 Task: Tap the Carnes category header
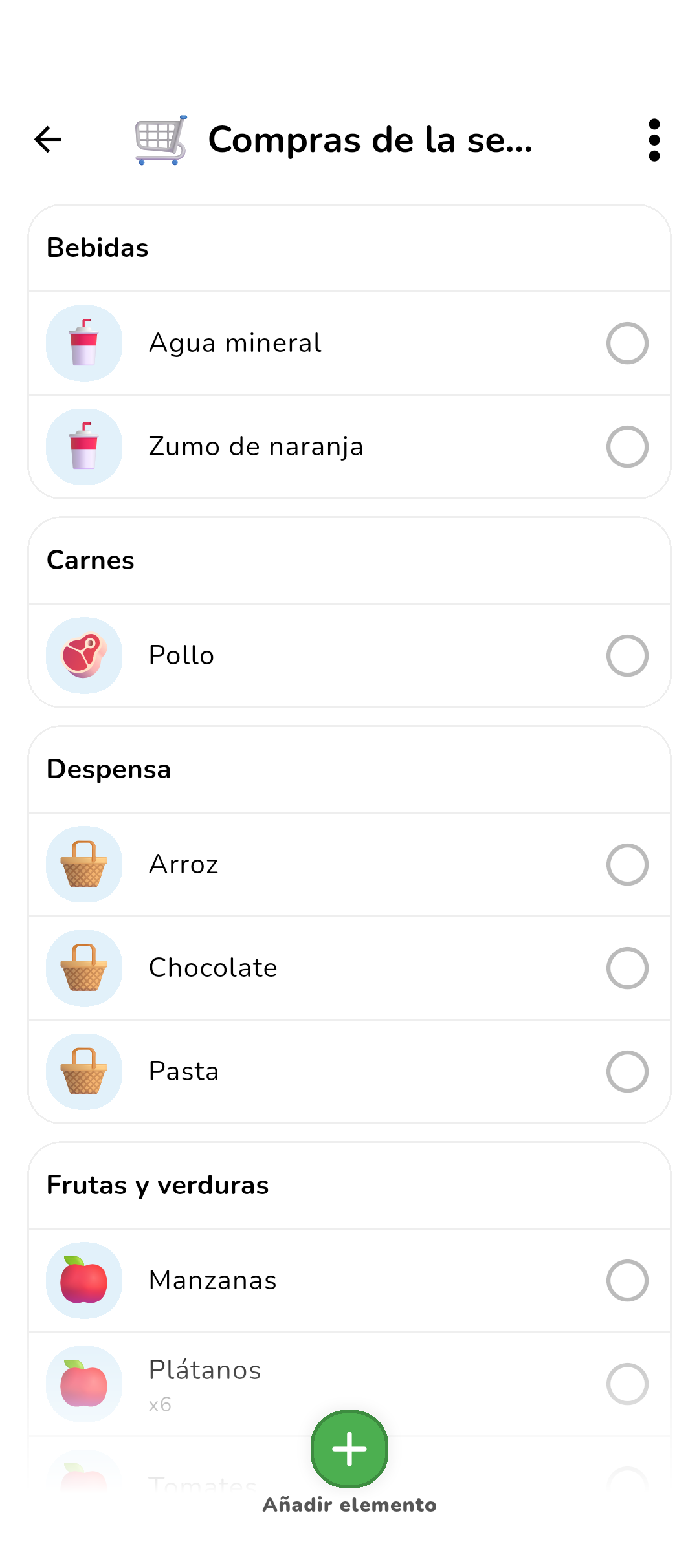coord(90,561)
